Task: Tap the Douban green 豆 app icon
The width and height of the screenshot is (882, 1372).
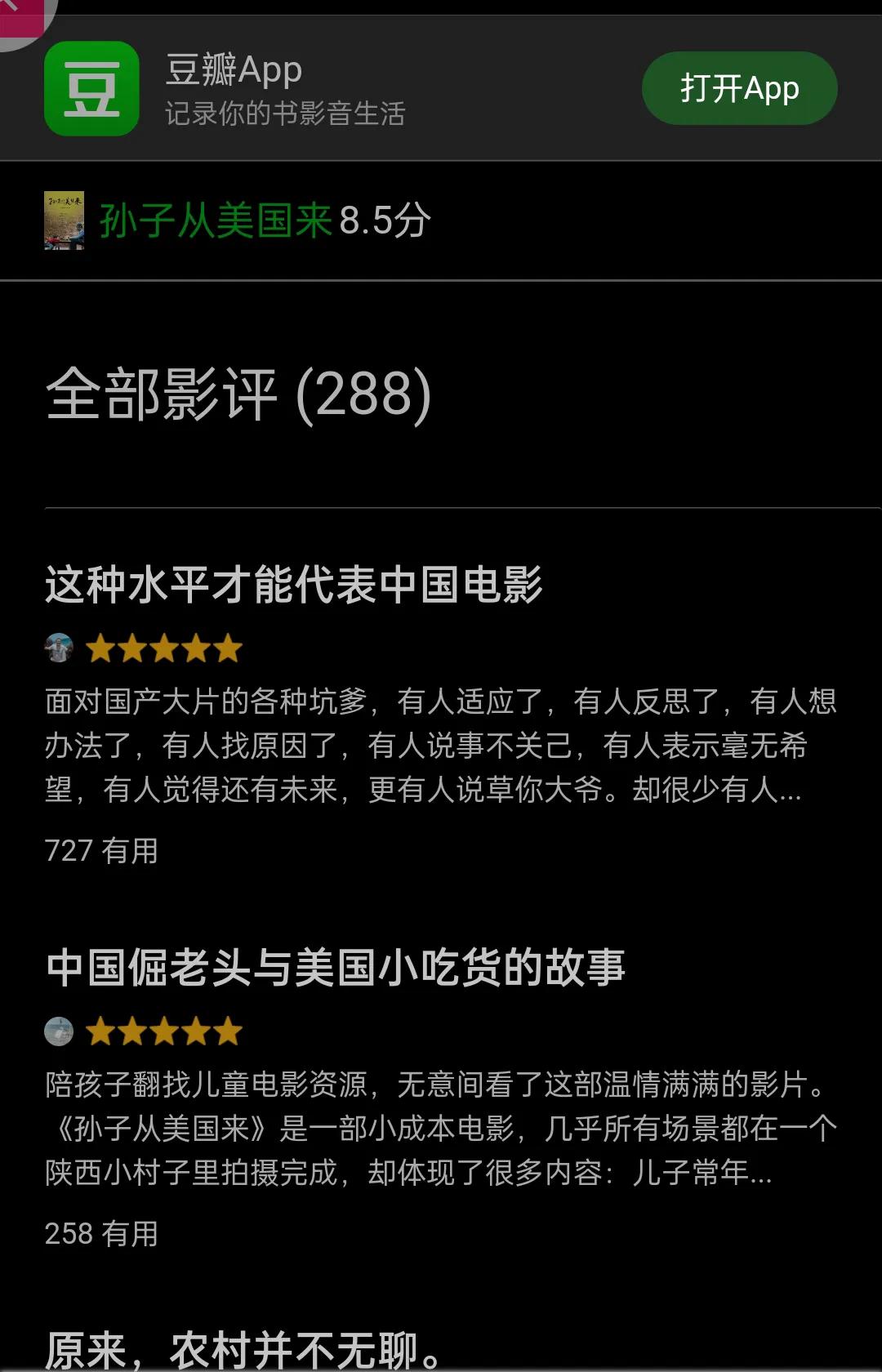Action: point(92,90)
